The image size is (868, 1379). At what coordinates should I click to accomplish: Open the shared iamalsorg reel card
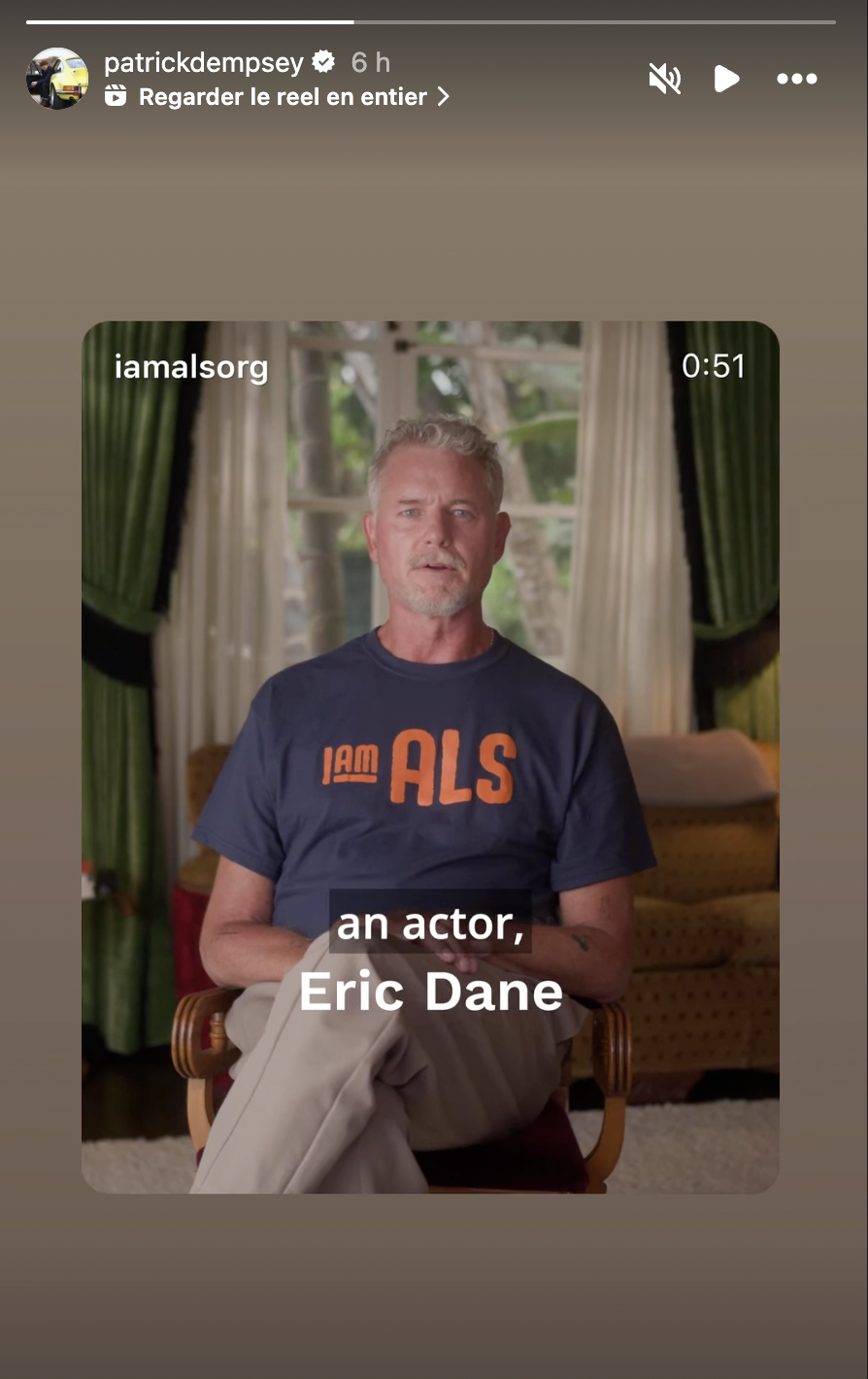point(430,757)
